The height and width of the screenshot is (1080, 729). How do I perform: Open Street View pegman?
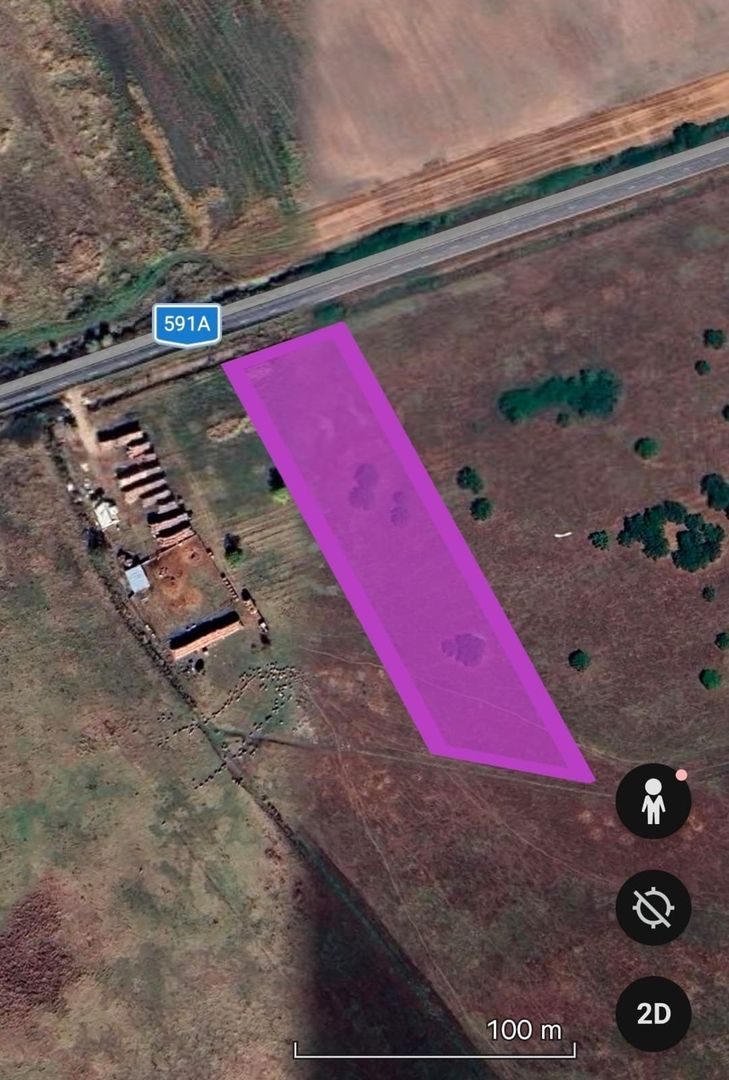pyautogui.click(x=653, y=801)
